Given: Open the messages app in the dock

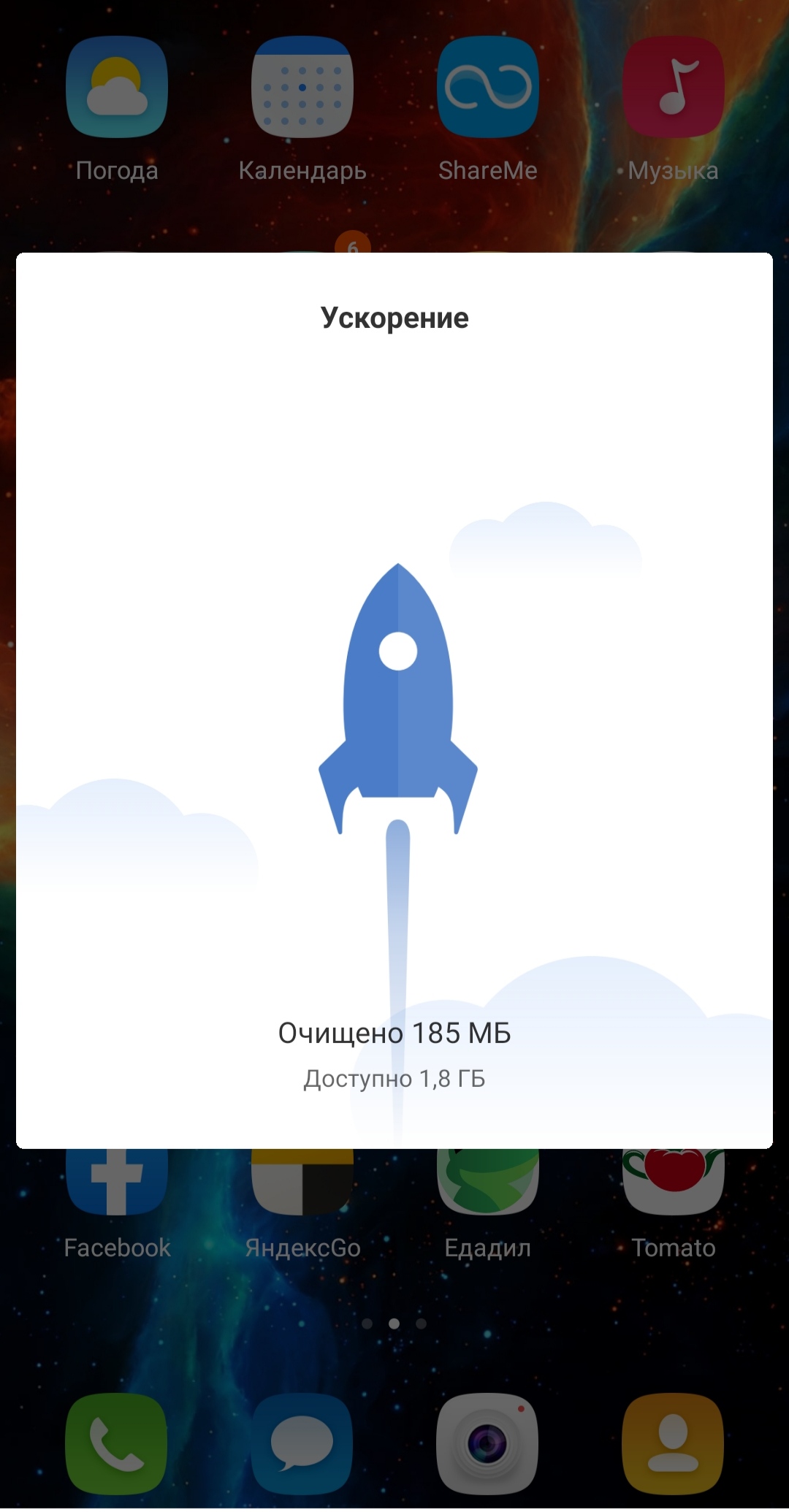Looking at the screenshot, I should (302, 1443).
